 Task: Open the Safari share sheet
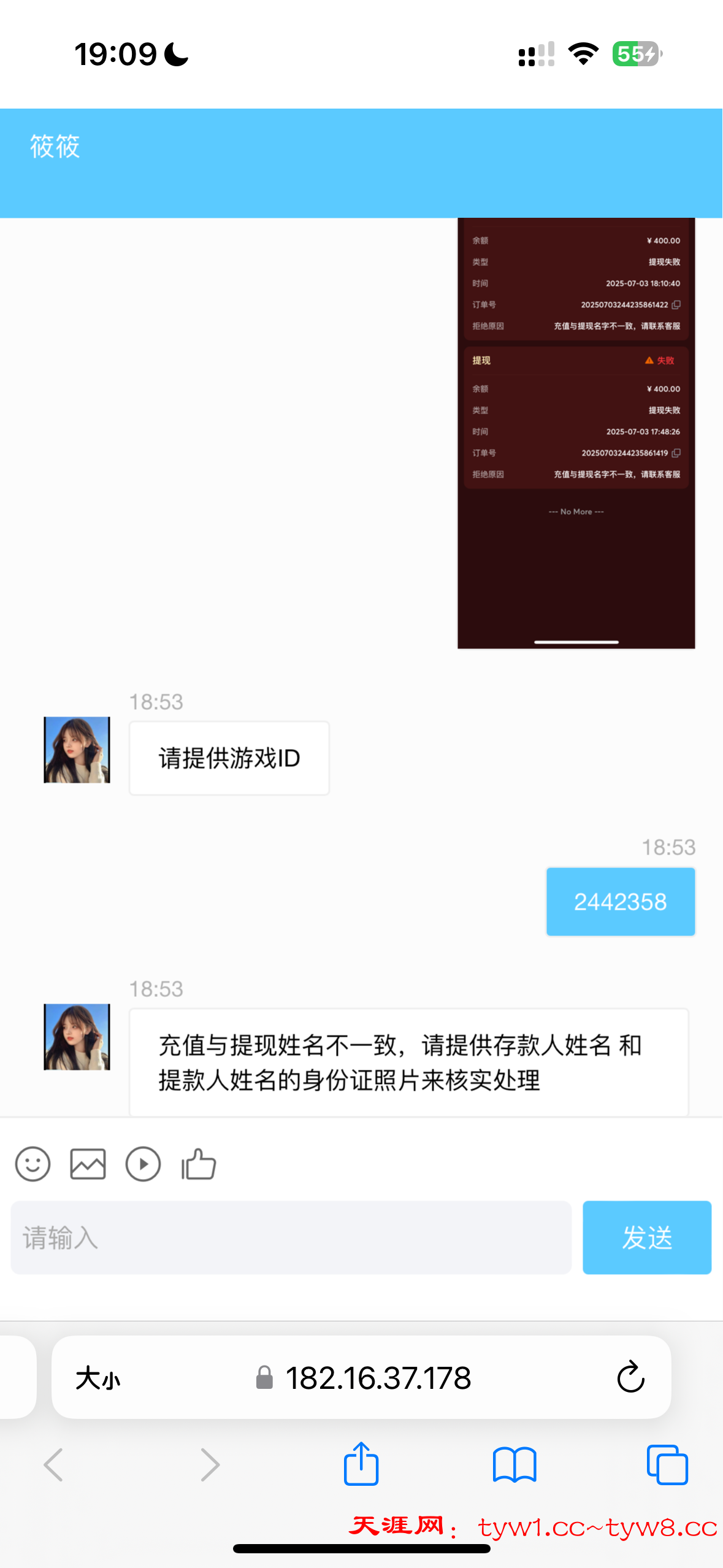point(361,1464)
